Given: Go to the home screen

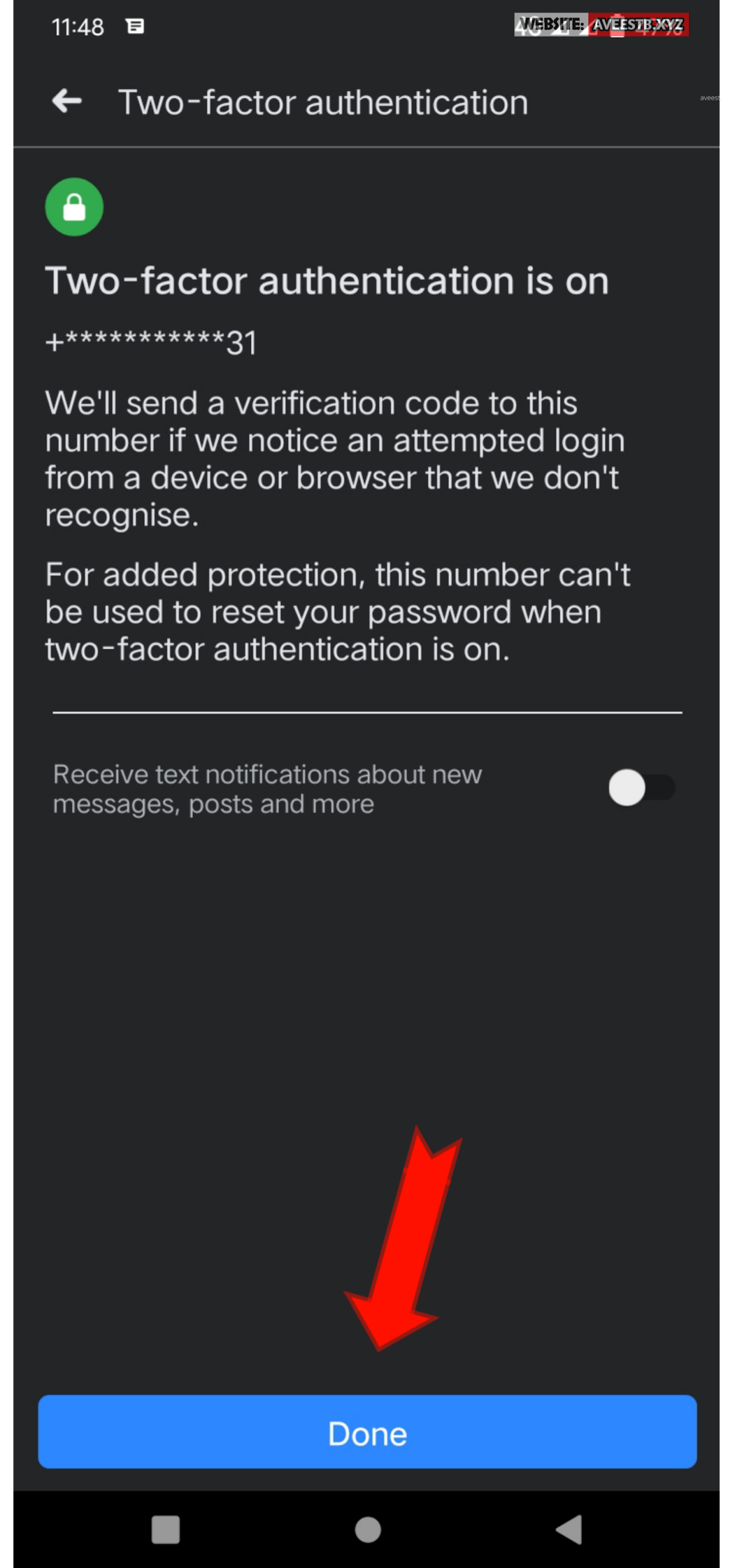Looking at the screenshot, I should coord(368,1530).
